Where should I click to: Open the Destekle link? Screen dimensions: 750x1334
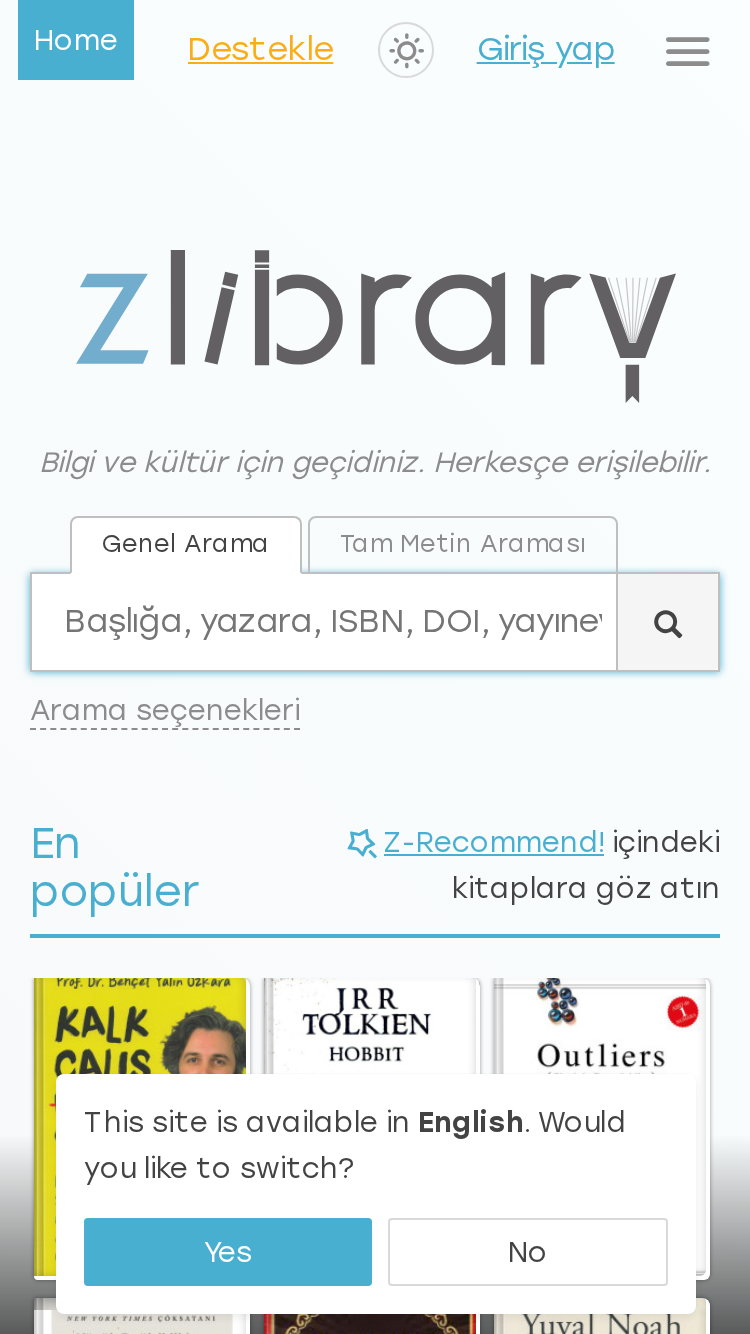pos(260,49)
